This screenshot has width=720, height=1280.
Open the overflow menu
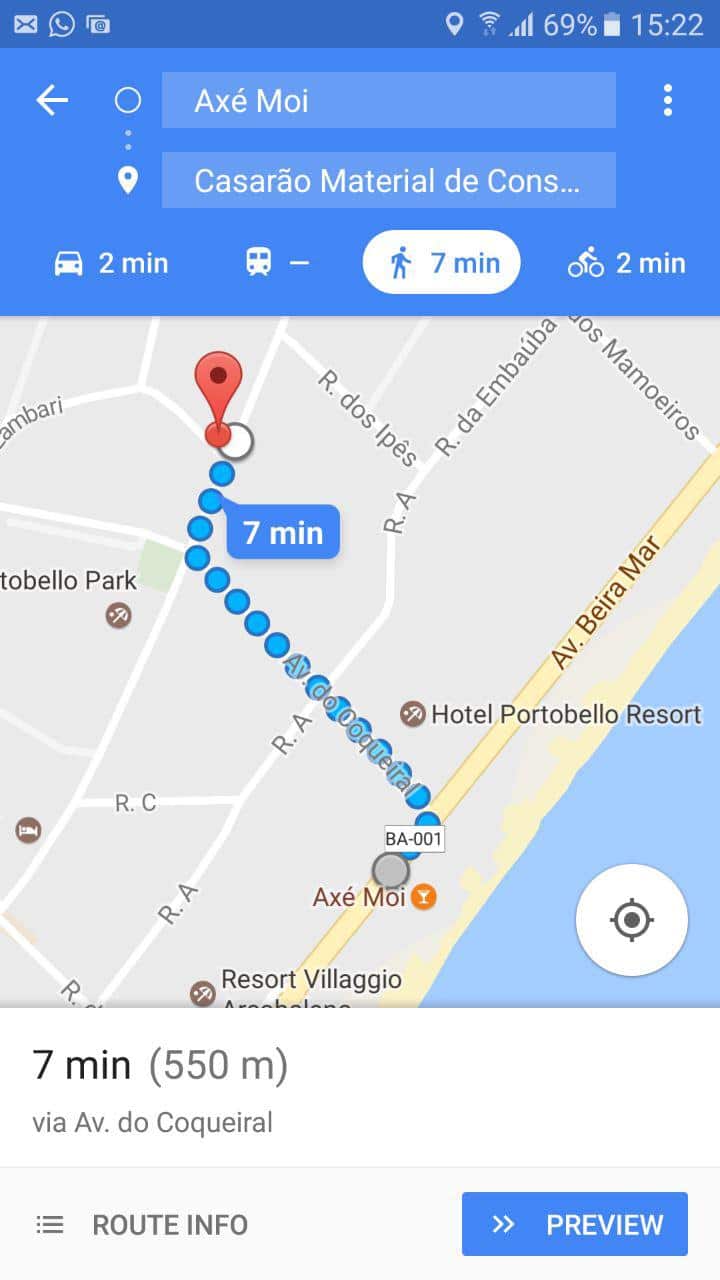(x=667, y=100)
